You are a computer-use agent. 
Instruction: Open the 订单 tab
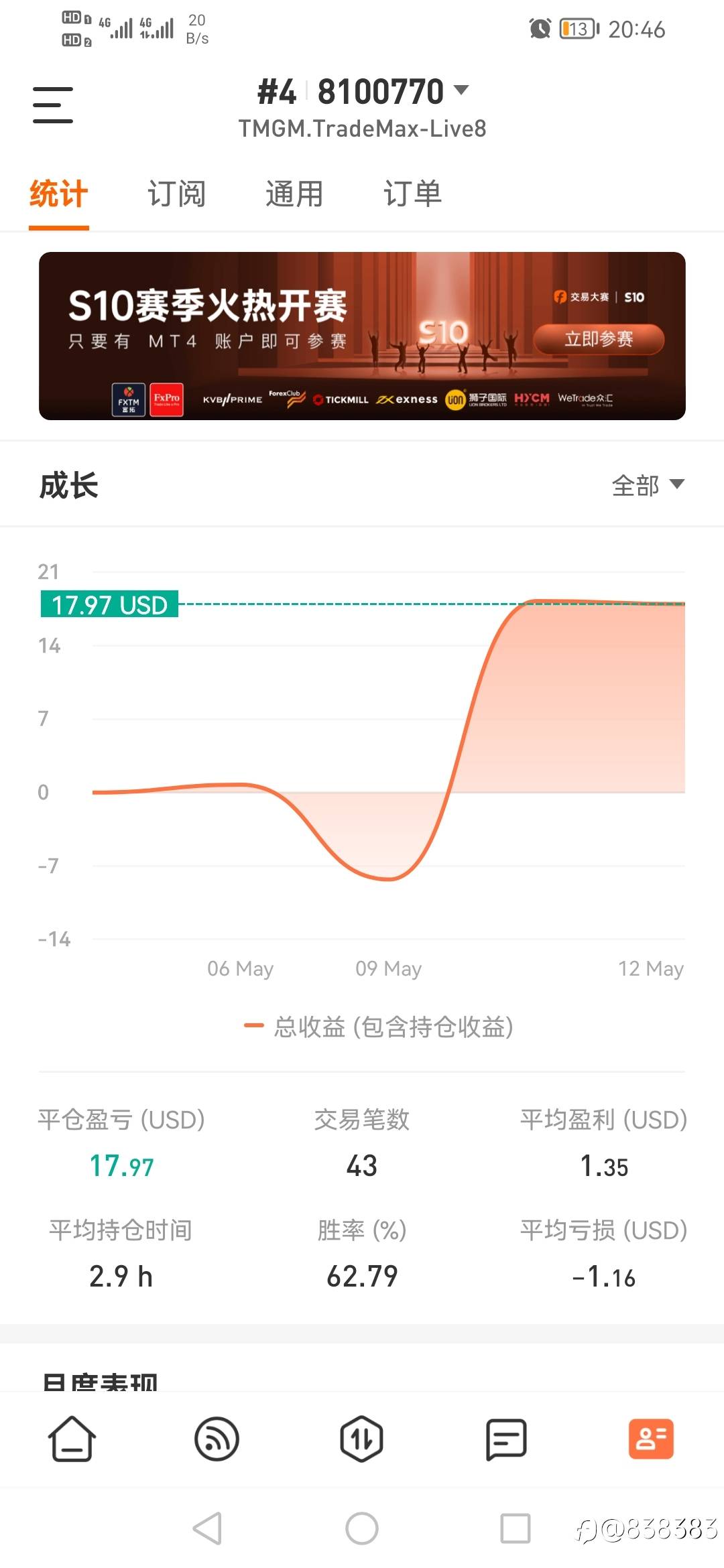[x=412, y=194]
